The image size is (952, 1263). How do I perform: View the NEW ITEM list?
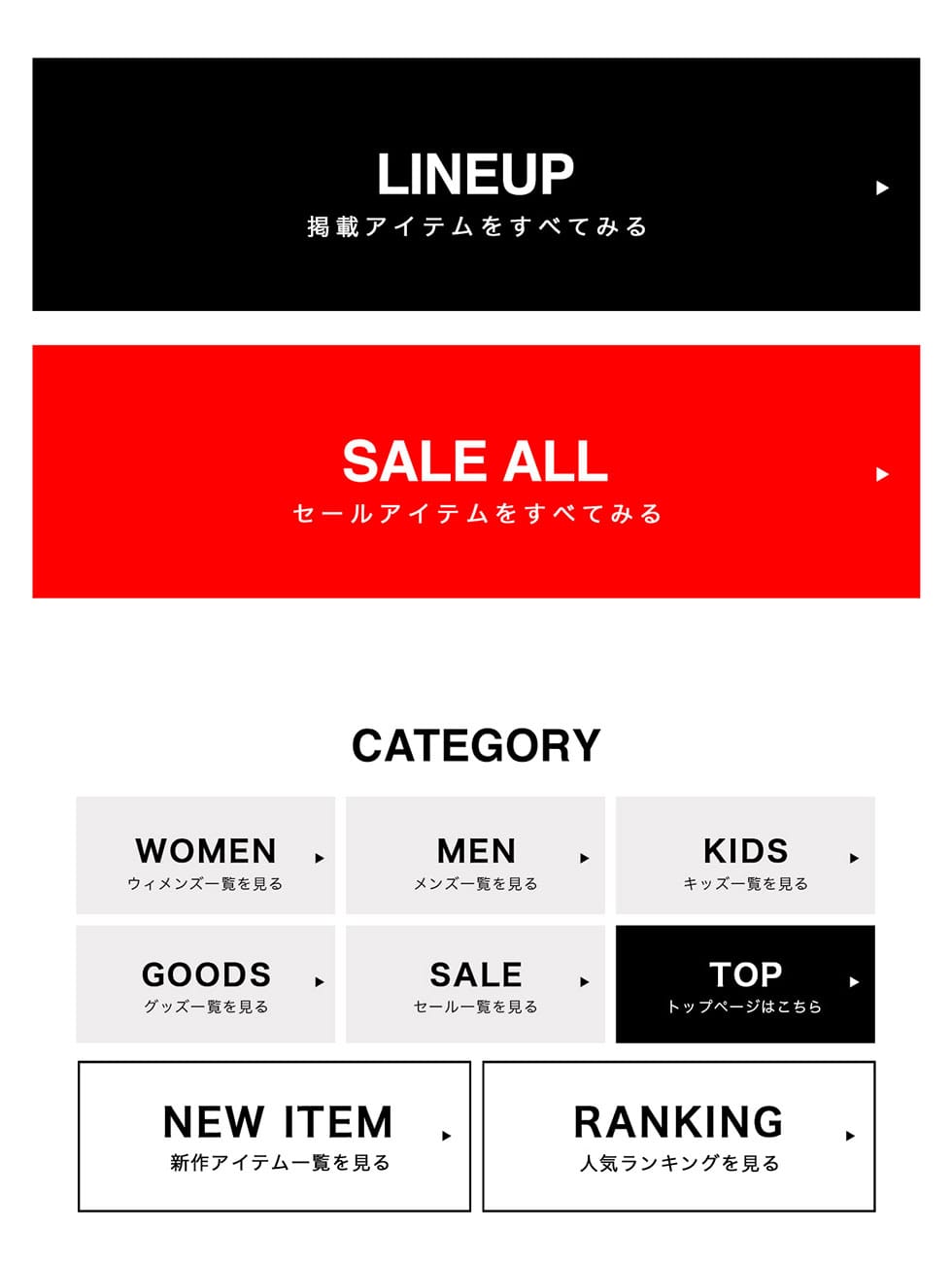pyautogui.click(x=274, y=1136)
